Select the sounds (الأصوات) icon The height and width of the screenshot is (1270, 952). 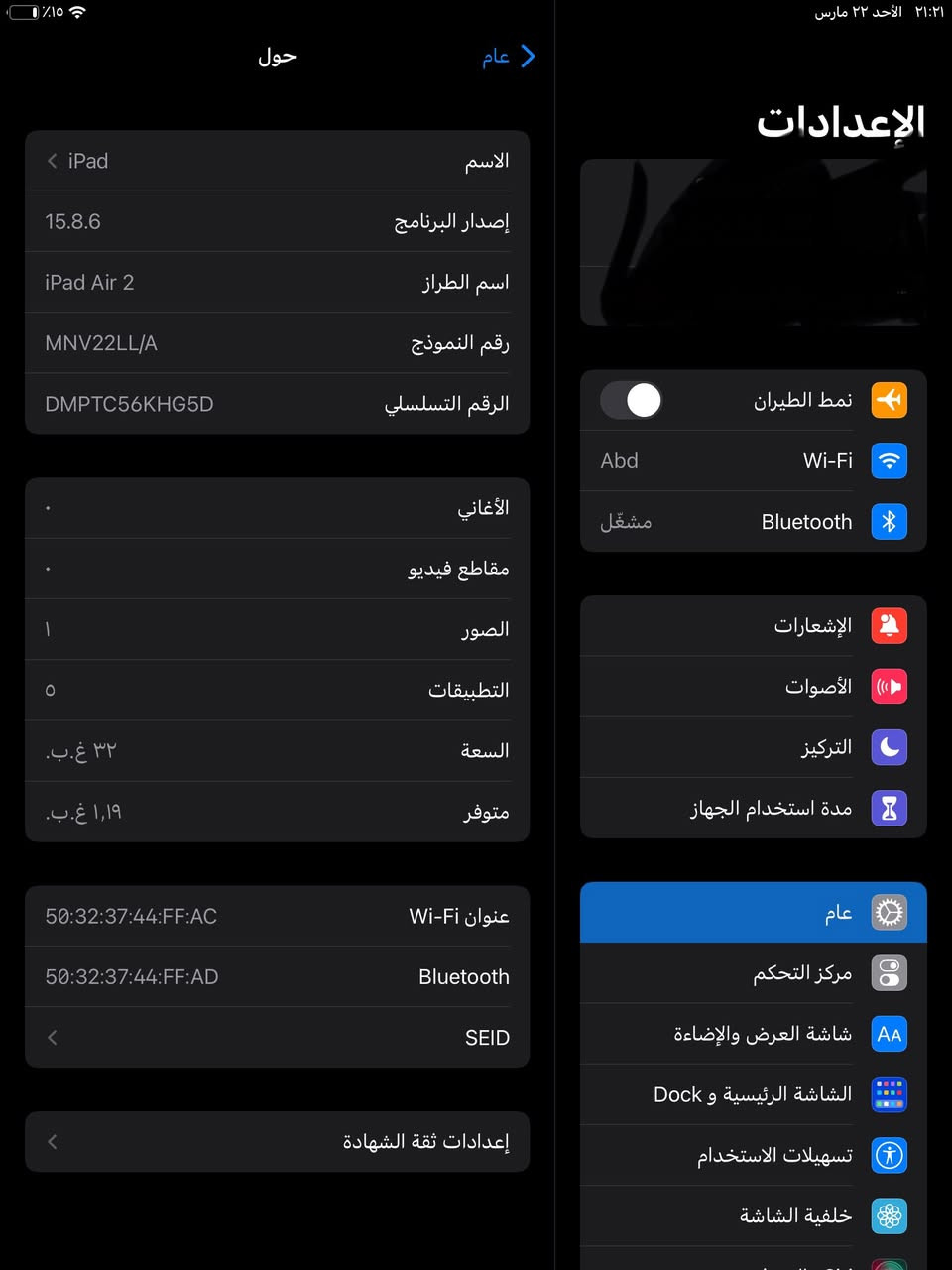point(889,687)
